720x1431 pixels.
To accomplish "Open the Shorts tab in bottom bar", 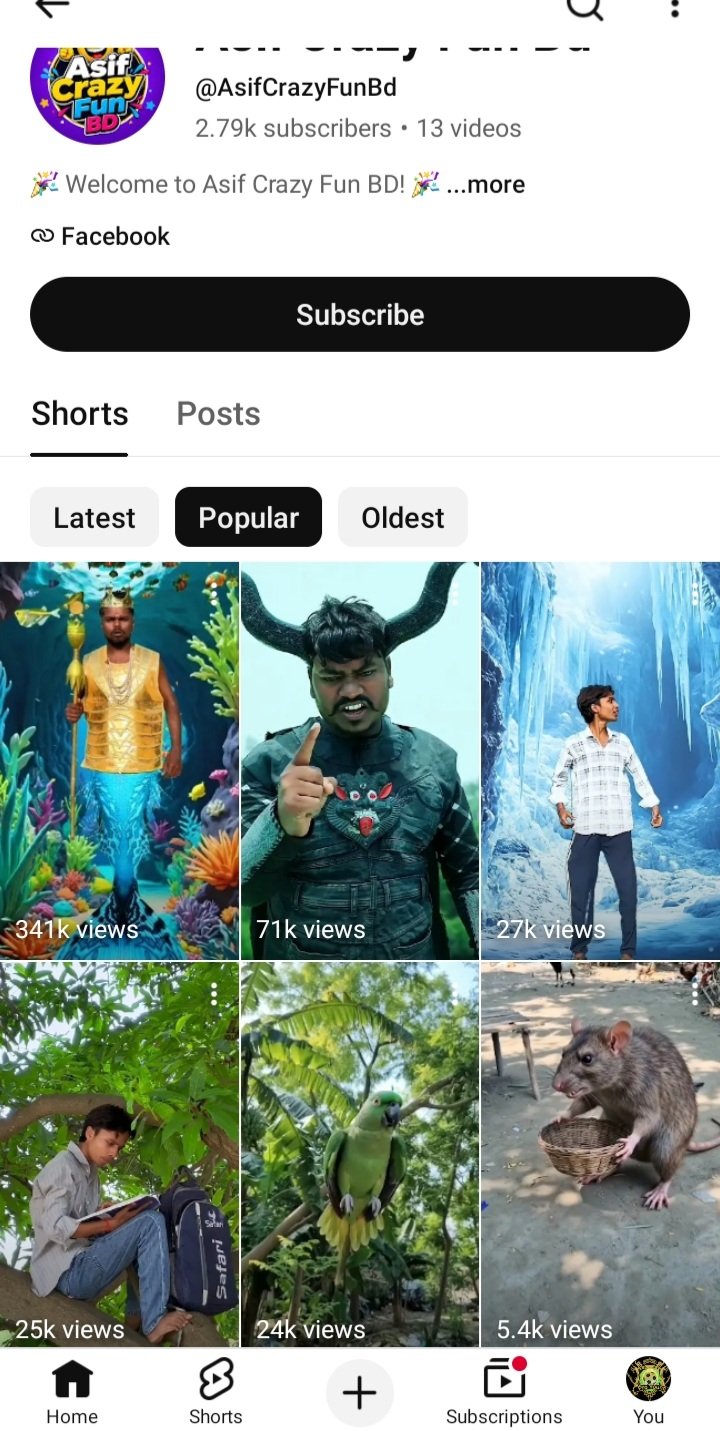I will point(216,1392).
